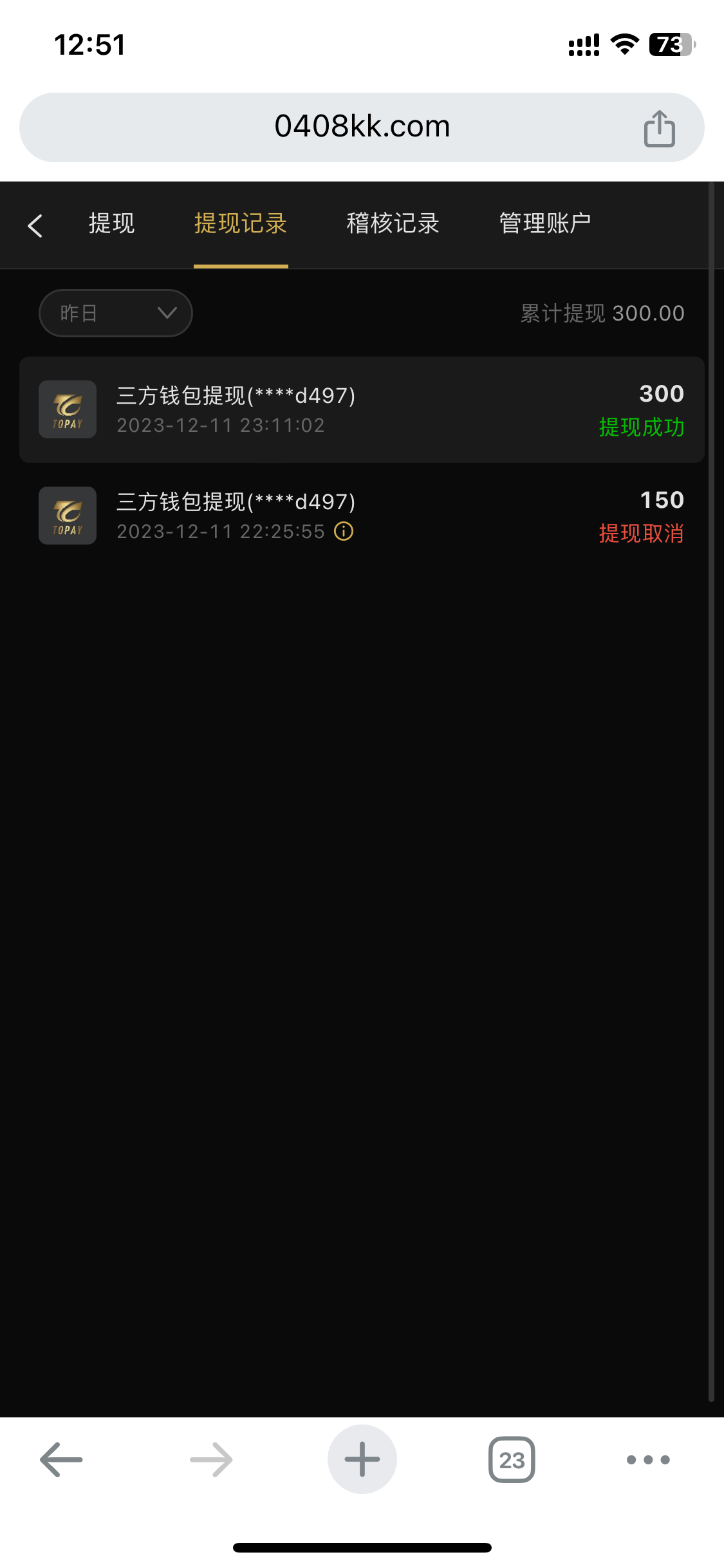Expand the 昨日 date filter dropdown
Image resolution: width=724 pixels, height=1568 pixels.
(116, 313)
